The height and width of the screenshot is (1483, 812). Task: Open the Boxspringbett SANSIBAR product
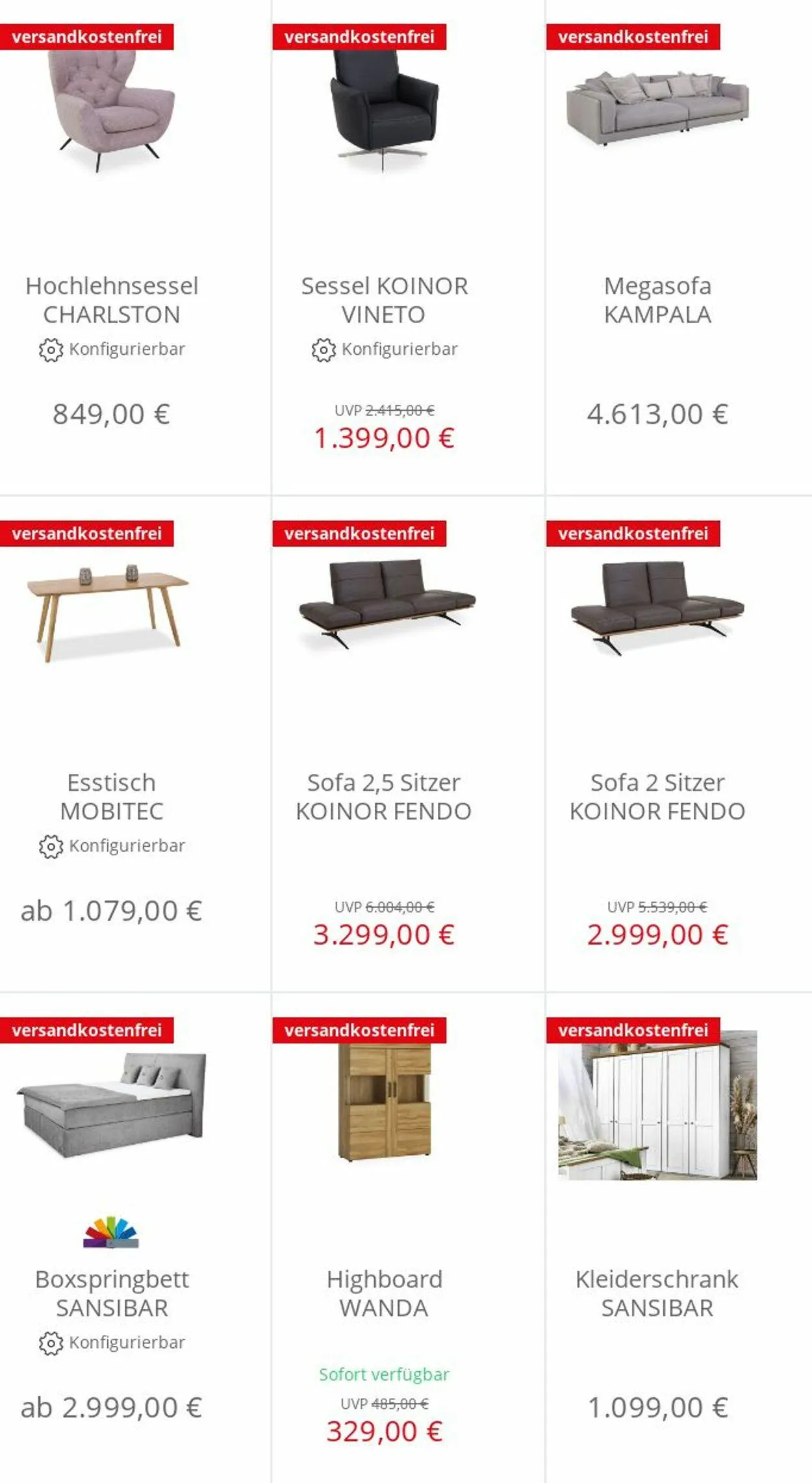coord(112,1293)
